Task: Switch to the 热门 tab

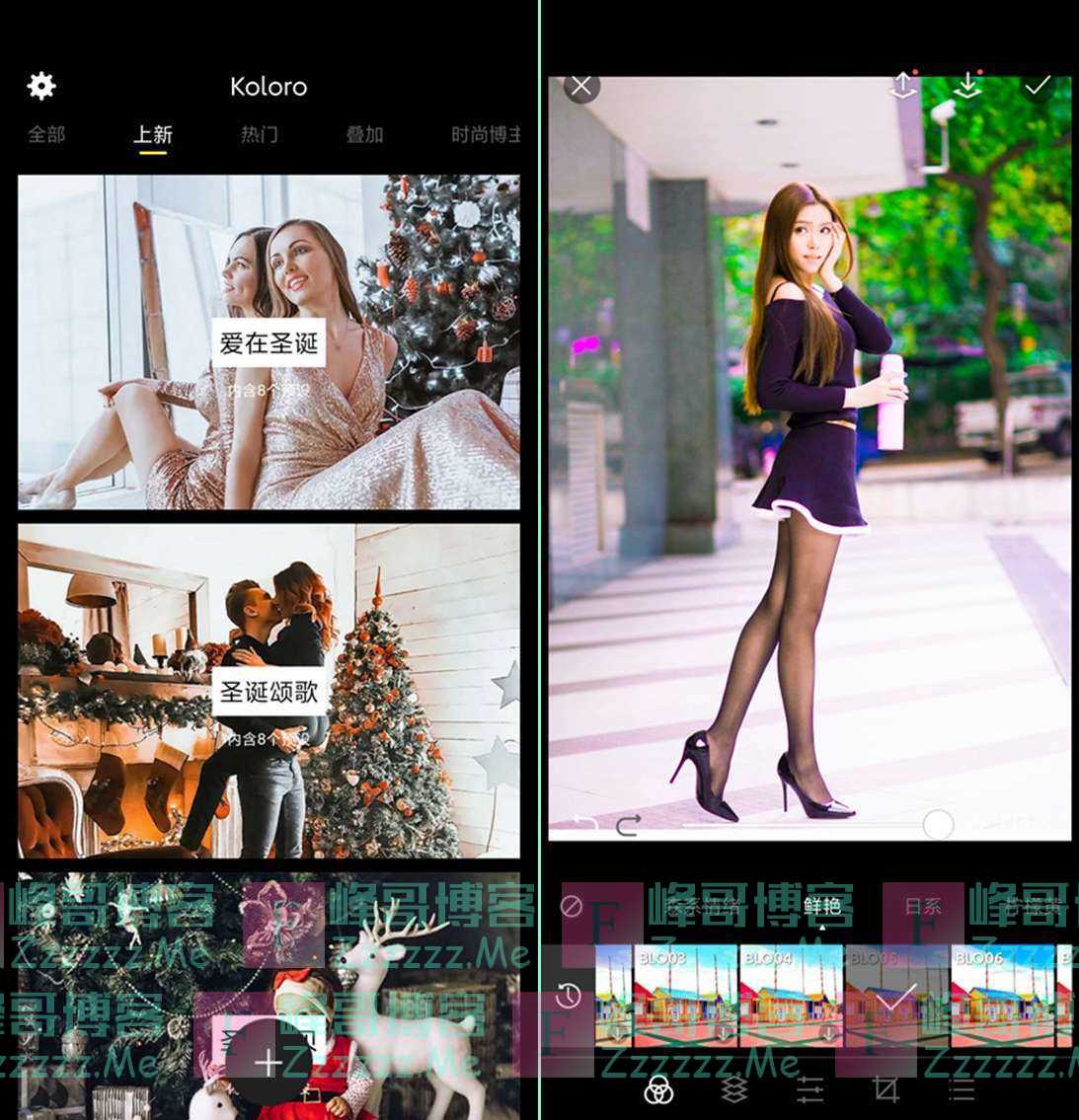Action: click(x=259, y=134)
